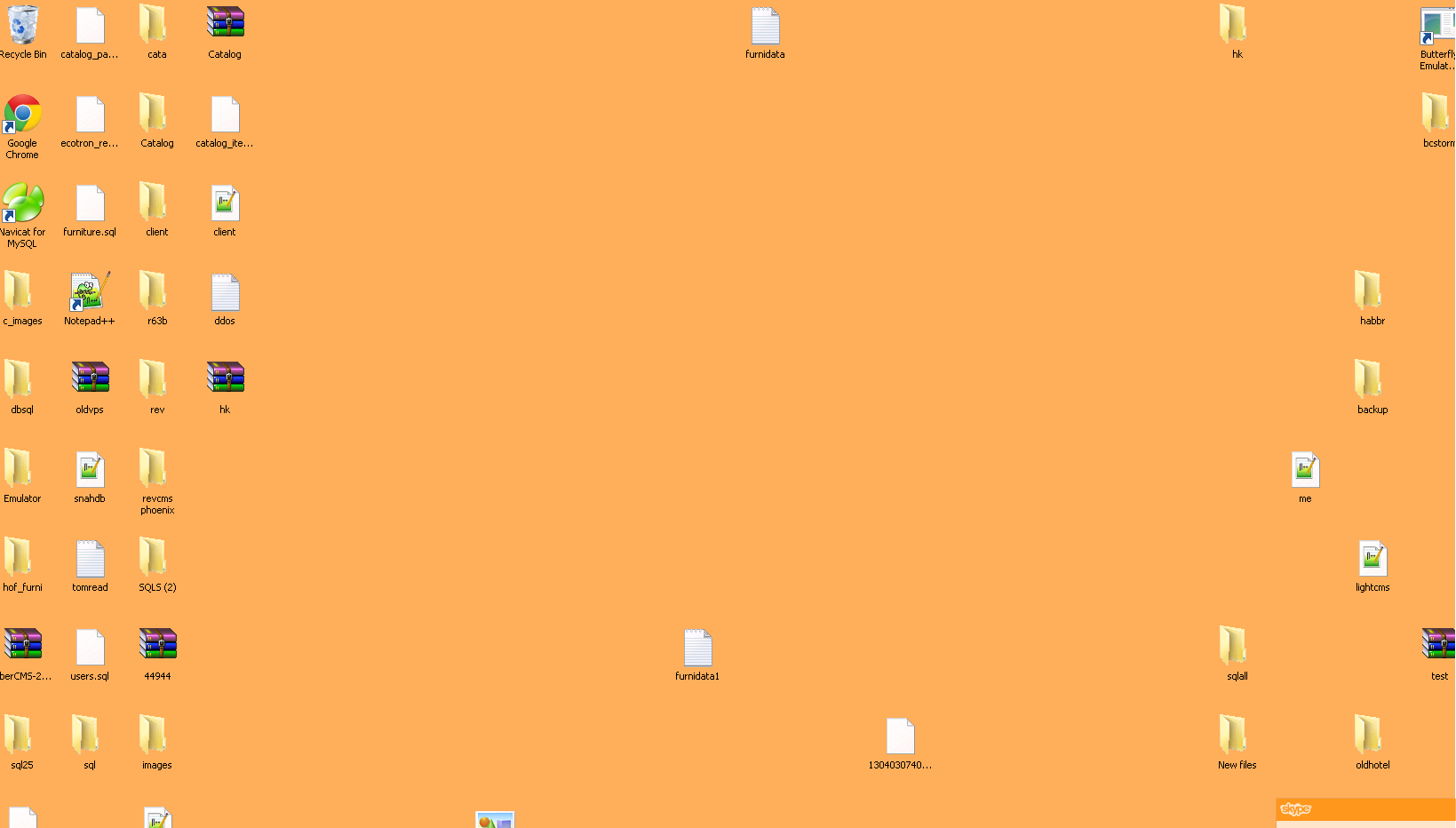1456x828 pixels.
Task: Open the revcms phoenix folder
Action: (157, 471)
